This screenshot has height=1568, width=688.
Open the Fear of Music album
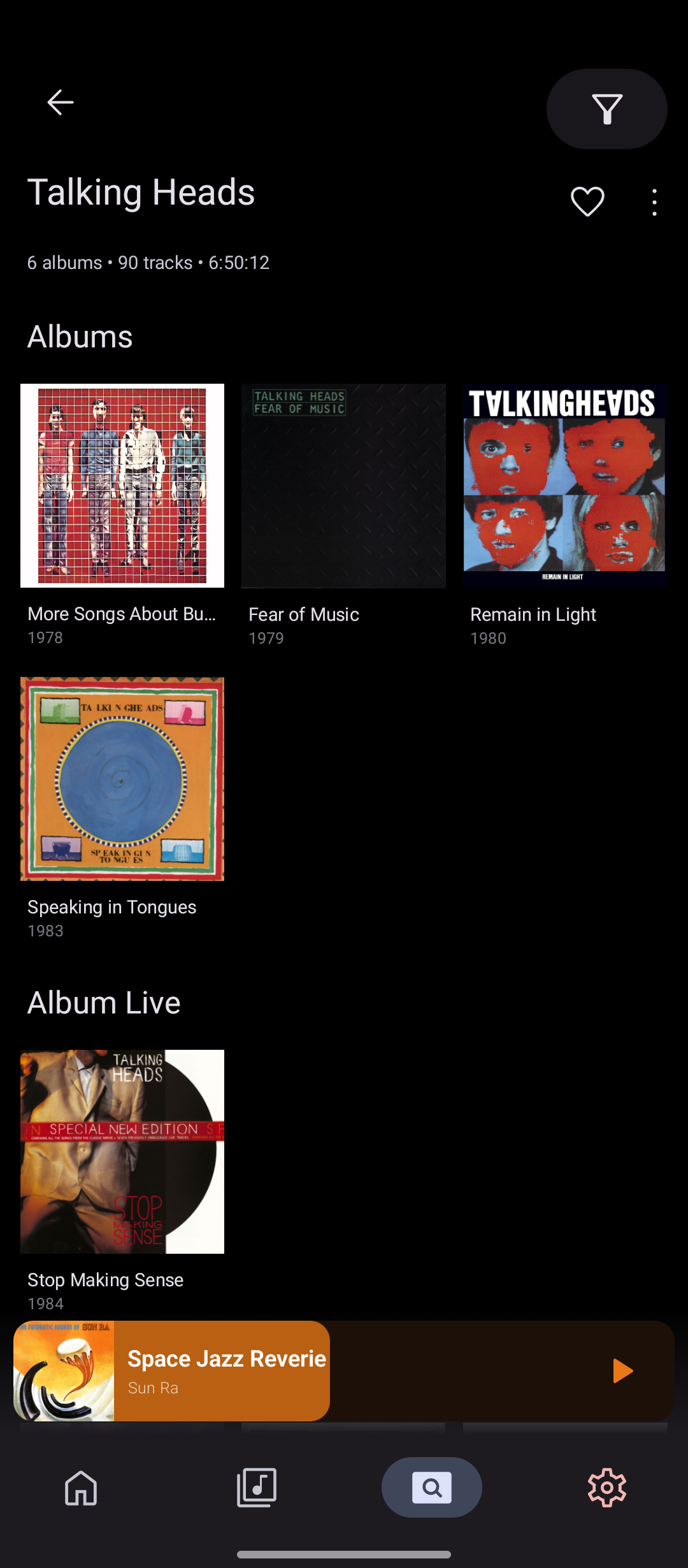tap(343, 486)
